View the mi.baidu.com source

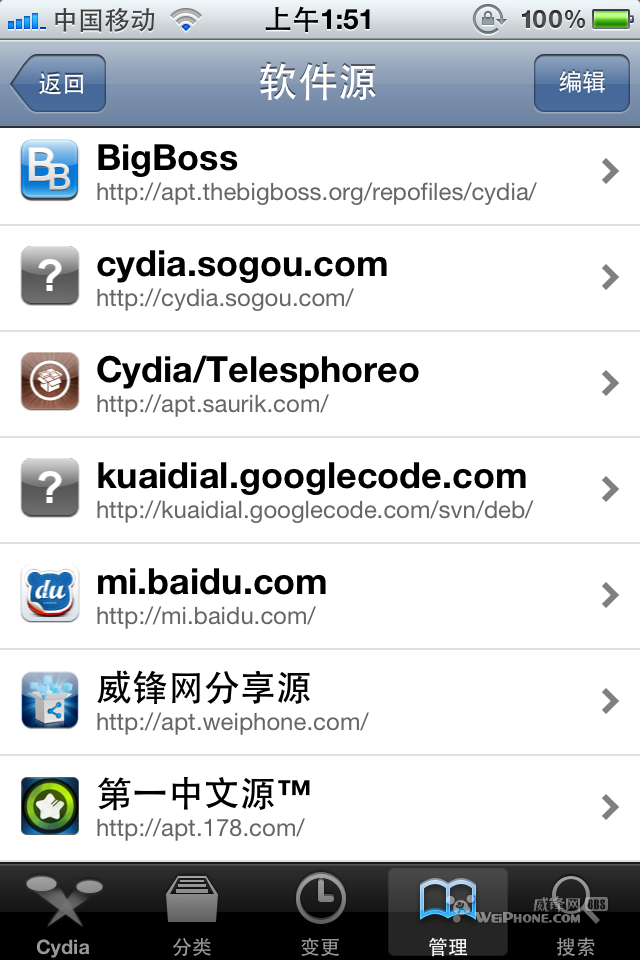tap(320, 596)
